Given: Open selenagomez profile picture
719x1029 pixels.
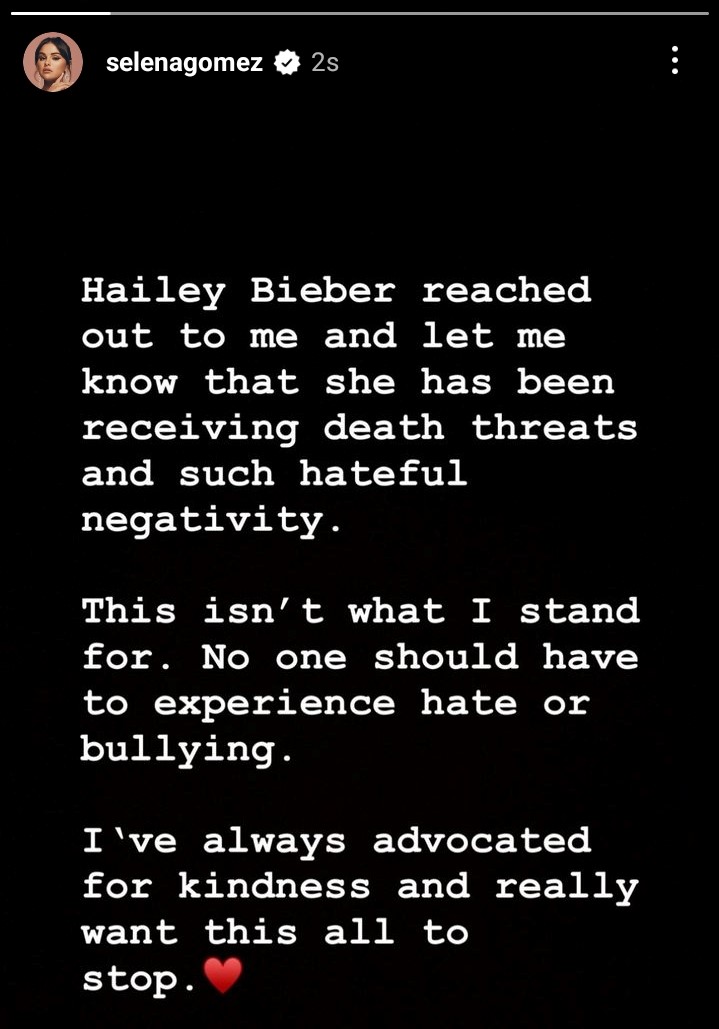Looking at the screenshot, I should point(52,62).
